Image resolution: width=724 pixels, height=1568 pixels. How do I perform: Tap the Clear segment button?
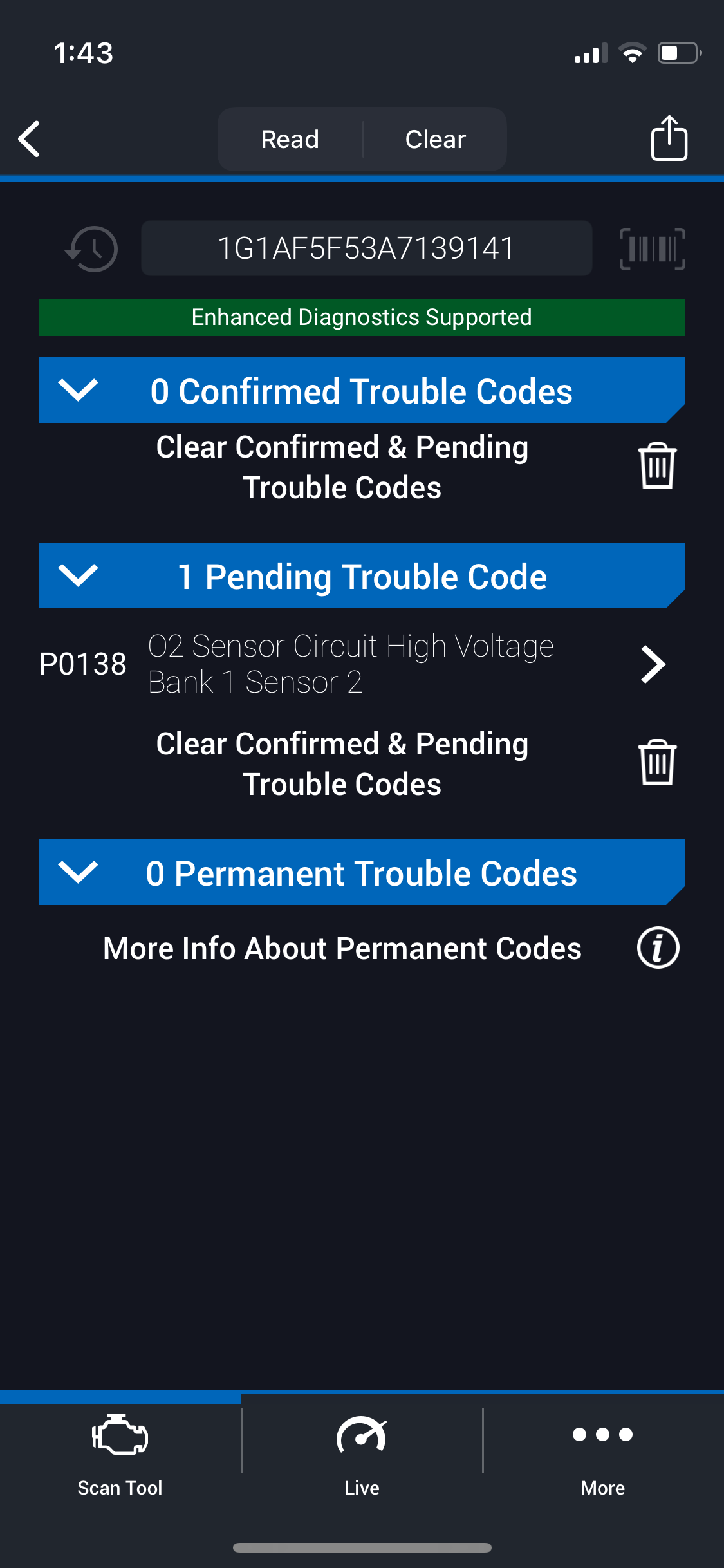[x=436, y=140]
